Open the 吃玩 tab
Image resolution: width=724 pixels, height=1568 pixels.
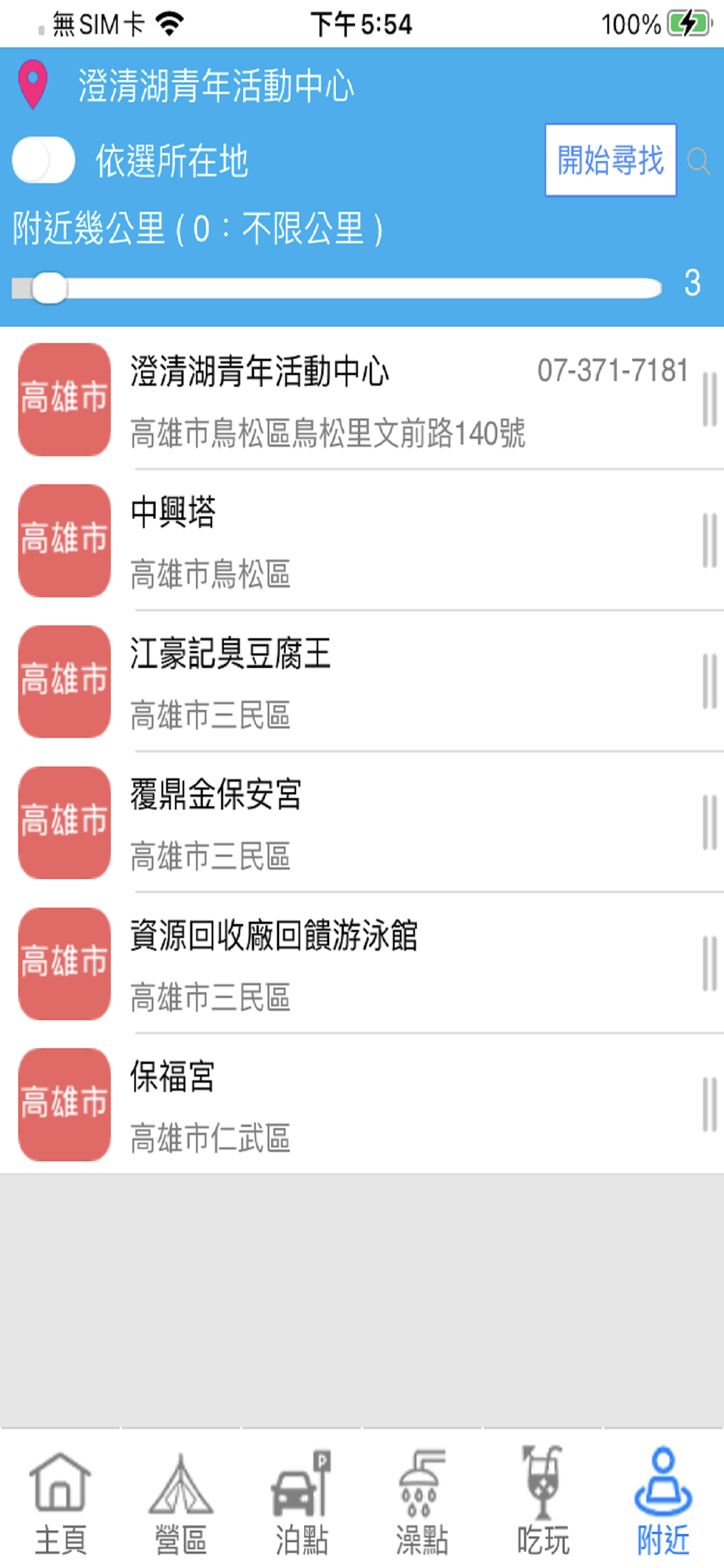[543, 1502]
